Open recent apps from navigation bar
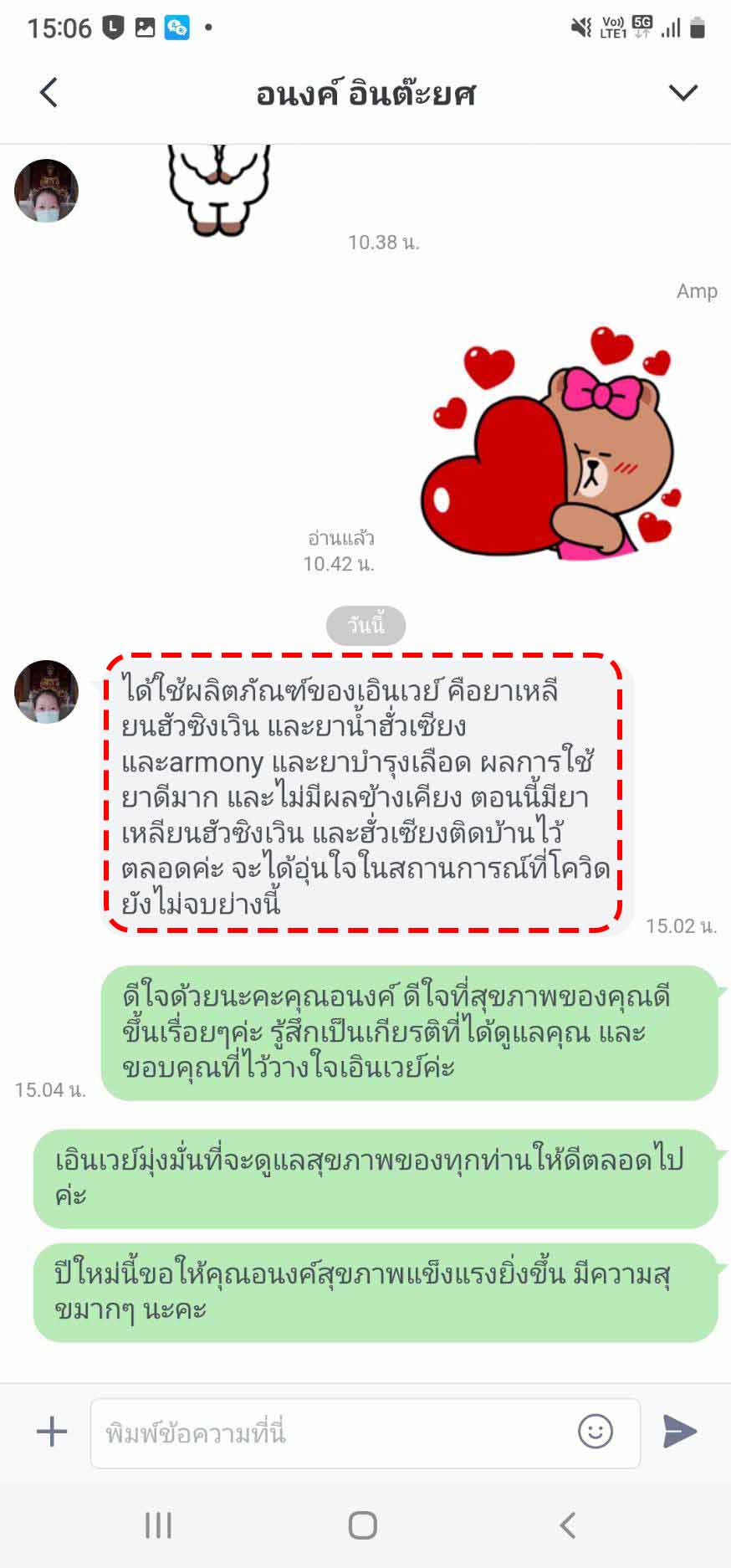 (158, 1524)
